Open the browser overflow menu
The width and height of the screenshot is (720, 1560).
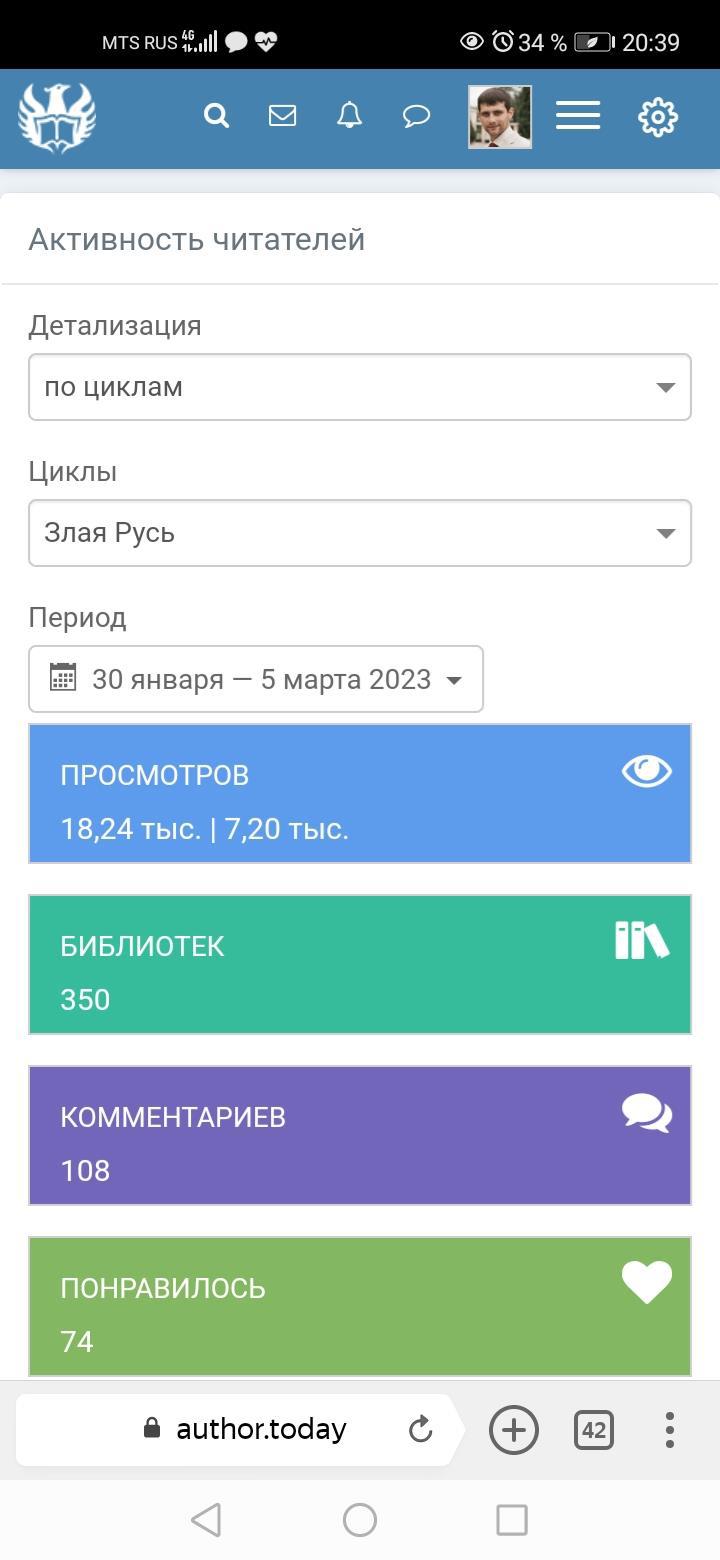coord(669,1430)
